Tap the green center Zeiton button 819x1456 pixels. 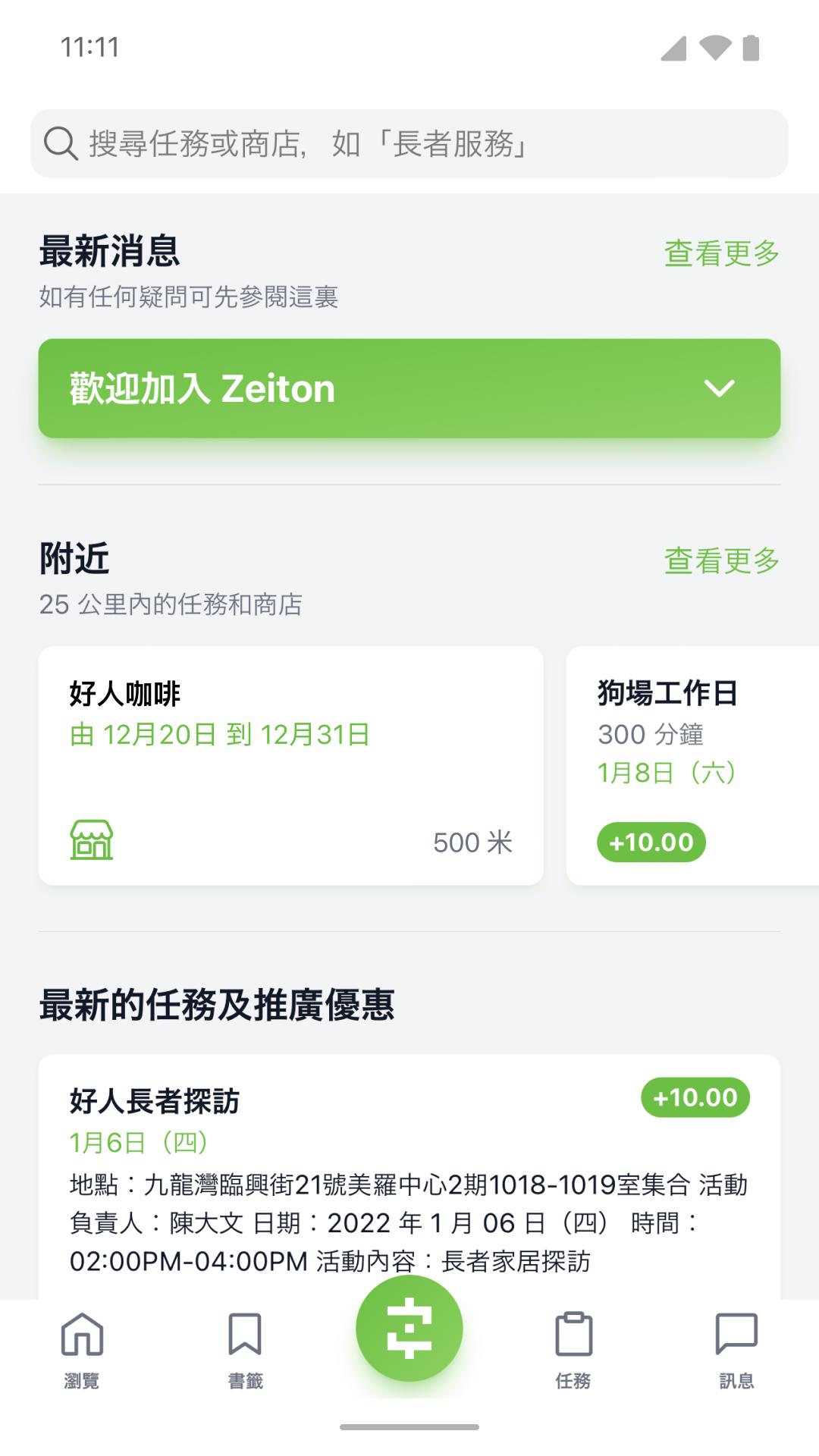point(409,1328)
